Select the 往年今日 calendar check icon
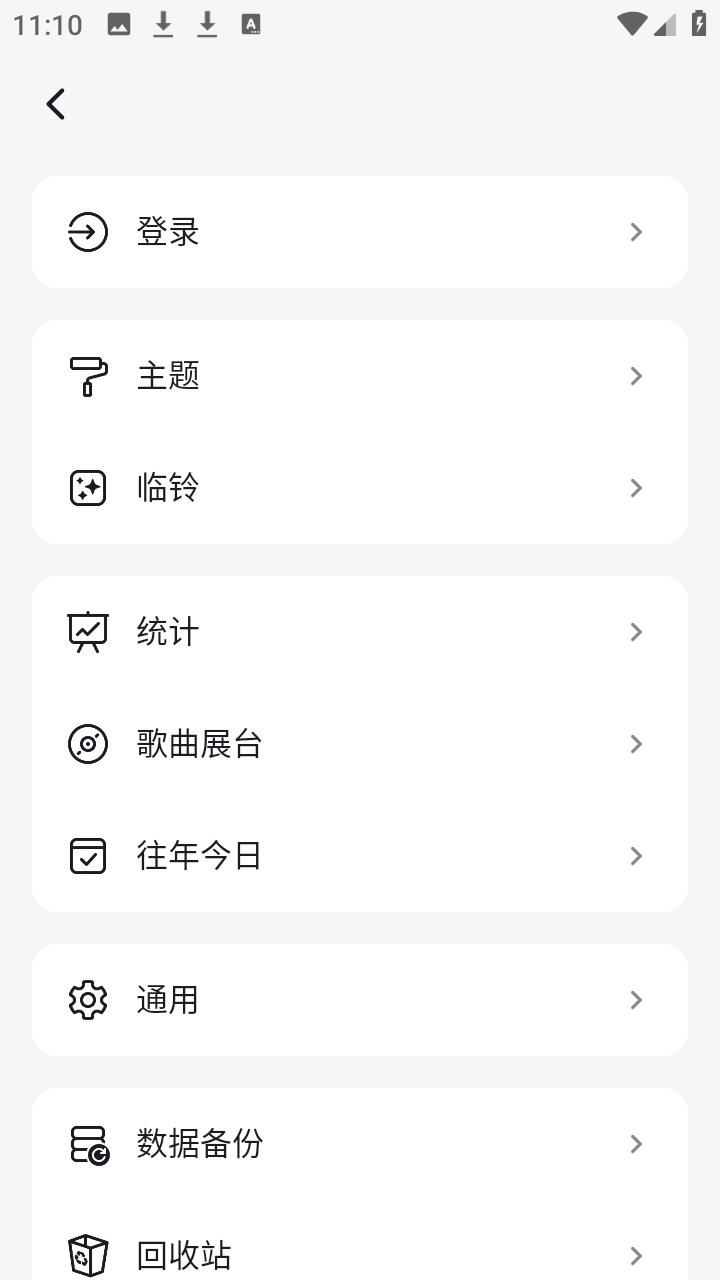 click(x=88, y=855)
